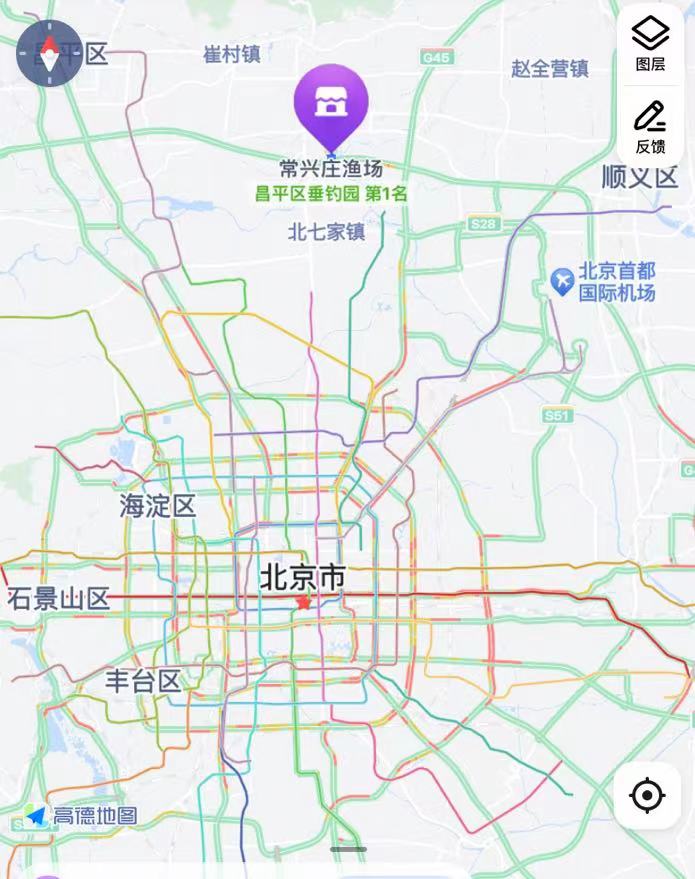Tap the compass to reset map orientation
Screen dimensions: 695x879
tap(49, 52)
